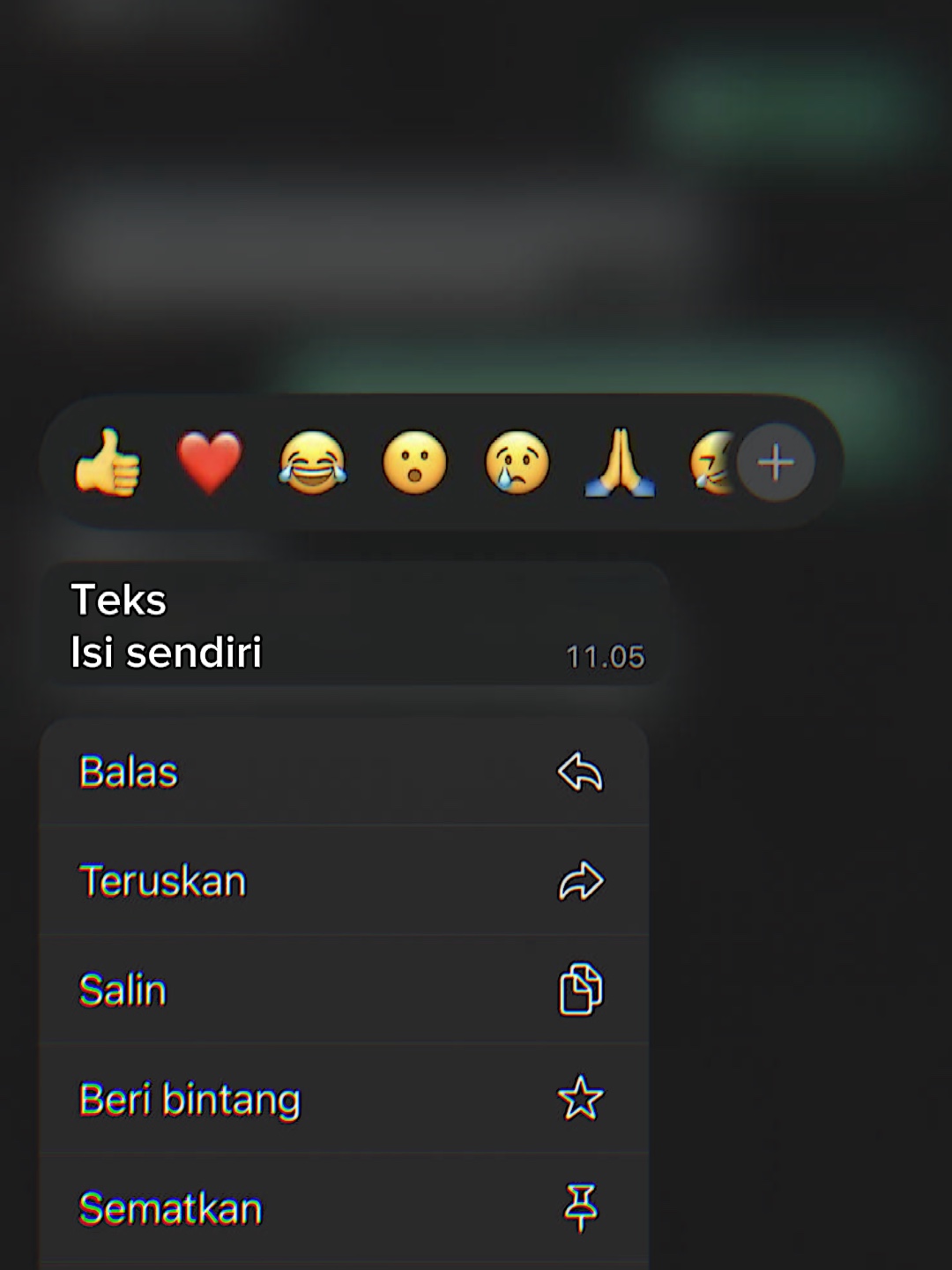Image resolution: width=952 pixels, height=1270 pixels.
Task: React with the surprised face emoji
Action: (x=414, y=462)
